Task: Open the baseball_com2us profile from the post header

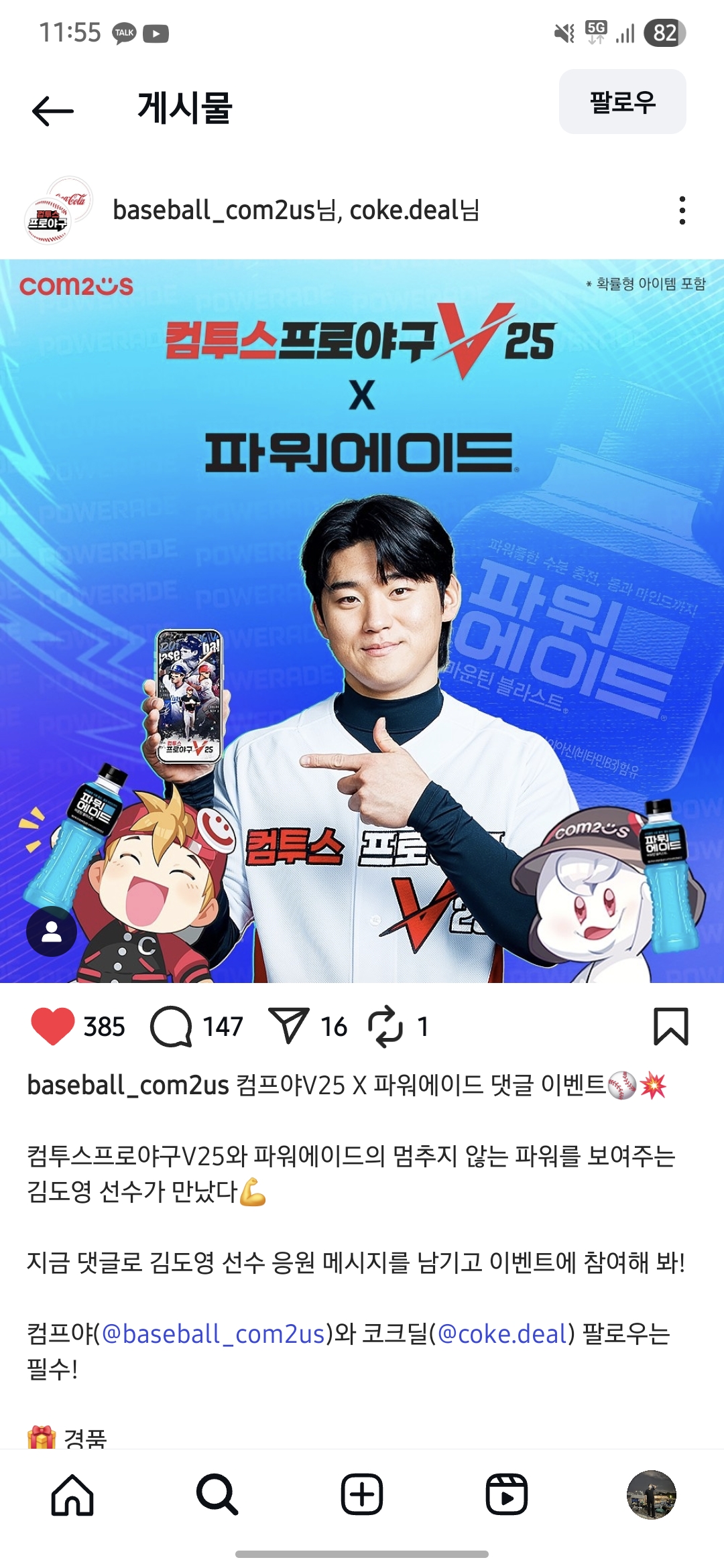Action: [x=213, y=210]
